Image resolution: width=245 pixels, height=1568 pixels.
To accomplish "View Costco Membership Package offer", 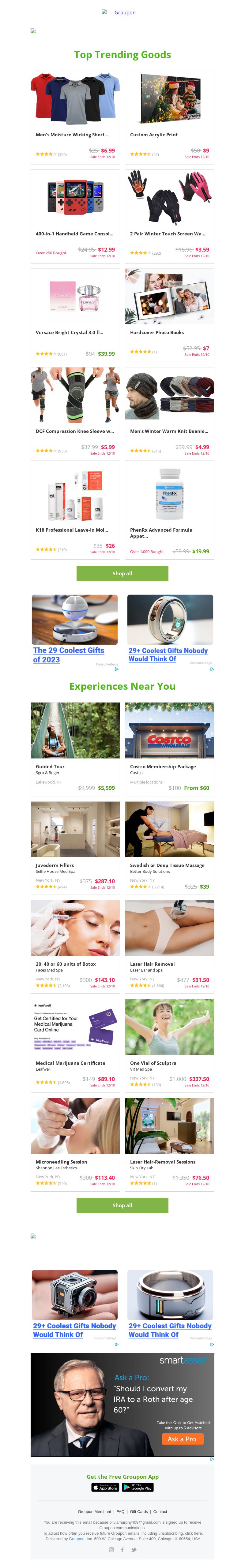I will (x=169, y=748).
